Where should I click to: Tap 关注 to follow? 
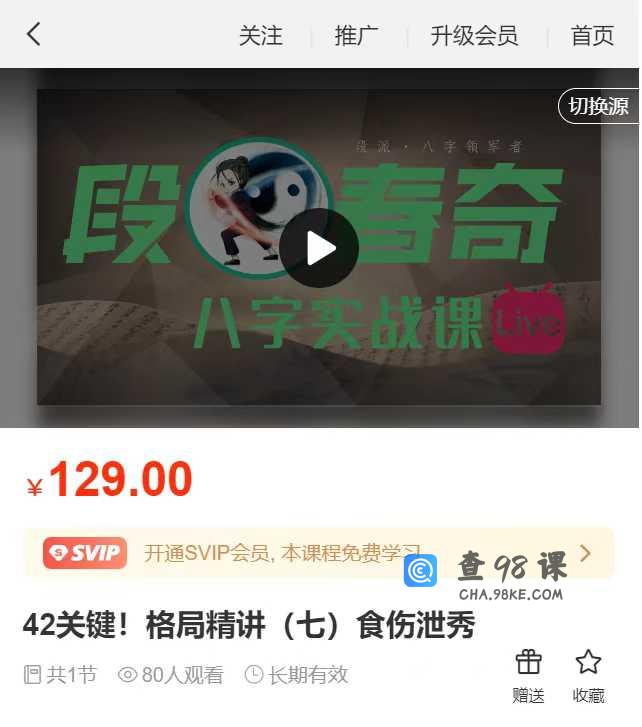261,36
